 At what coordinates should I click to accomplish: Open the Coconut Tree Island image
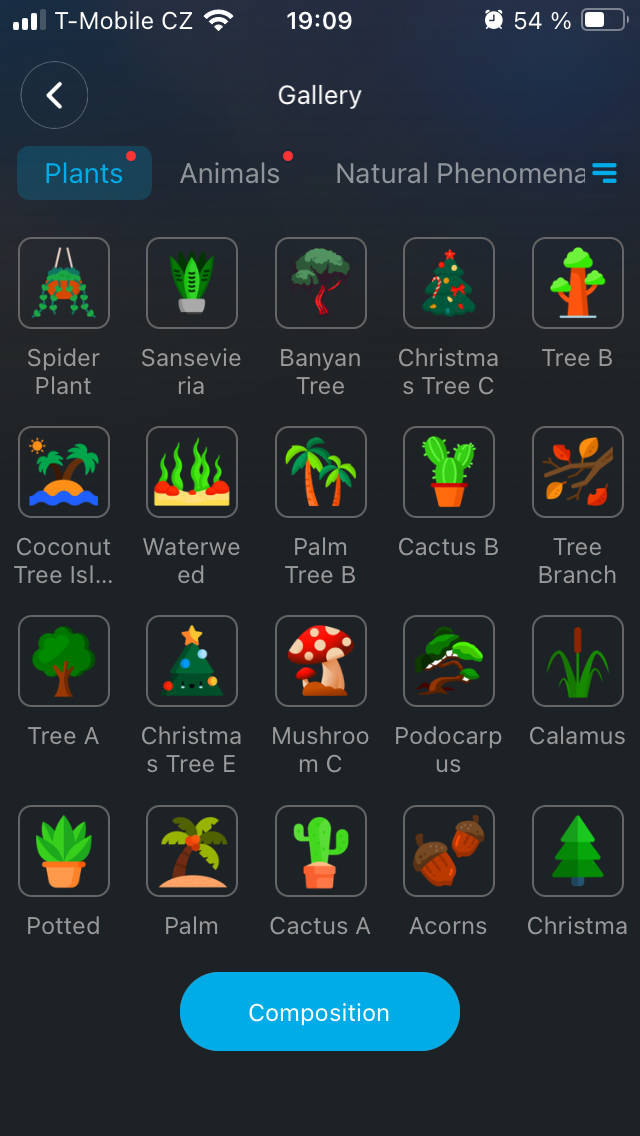pyautogui.click(x=64, y=472)
